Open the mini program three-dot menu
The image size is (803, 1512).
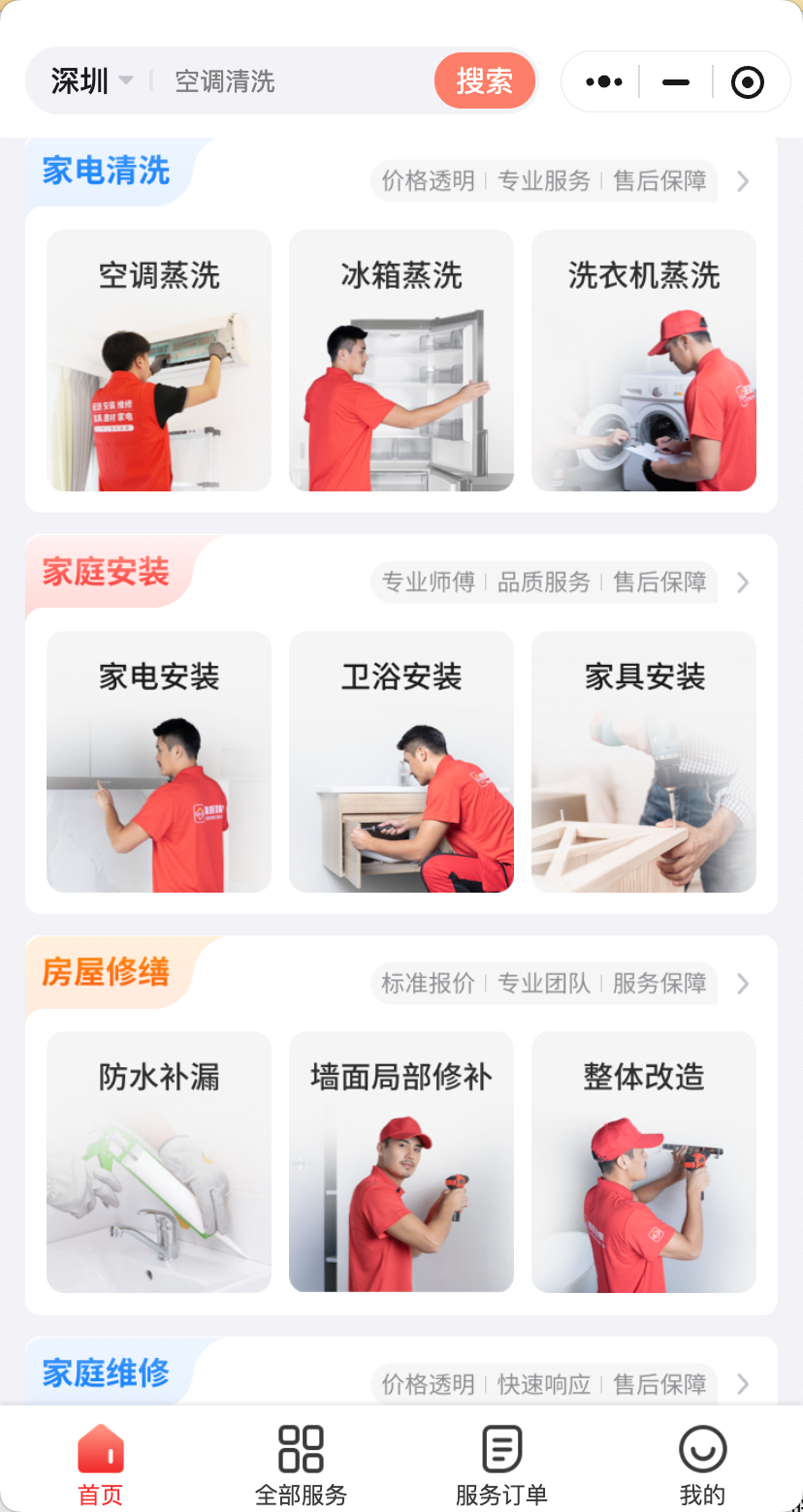tap(603, 82)
